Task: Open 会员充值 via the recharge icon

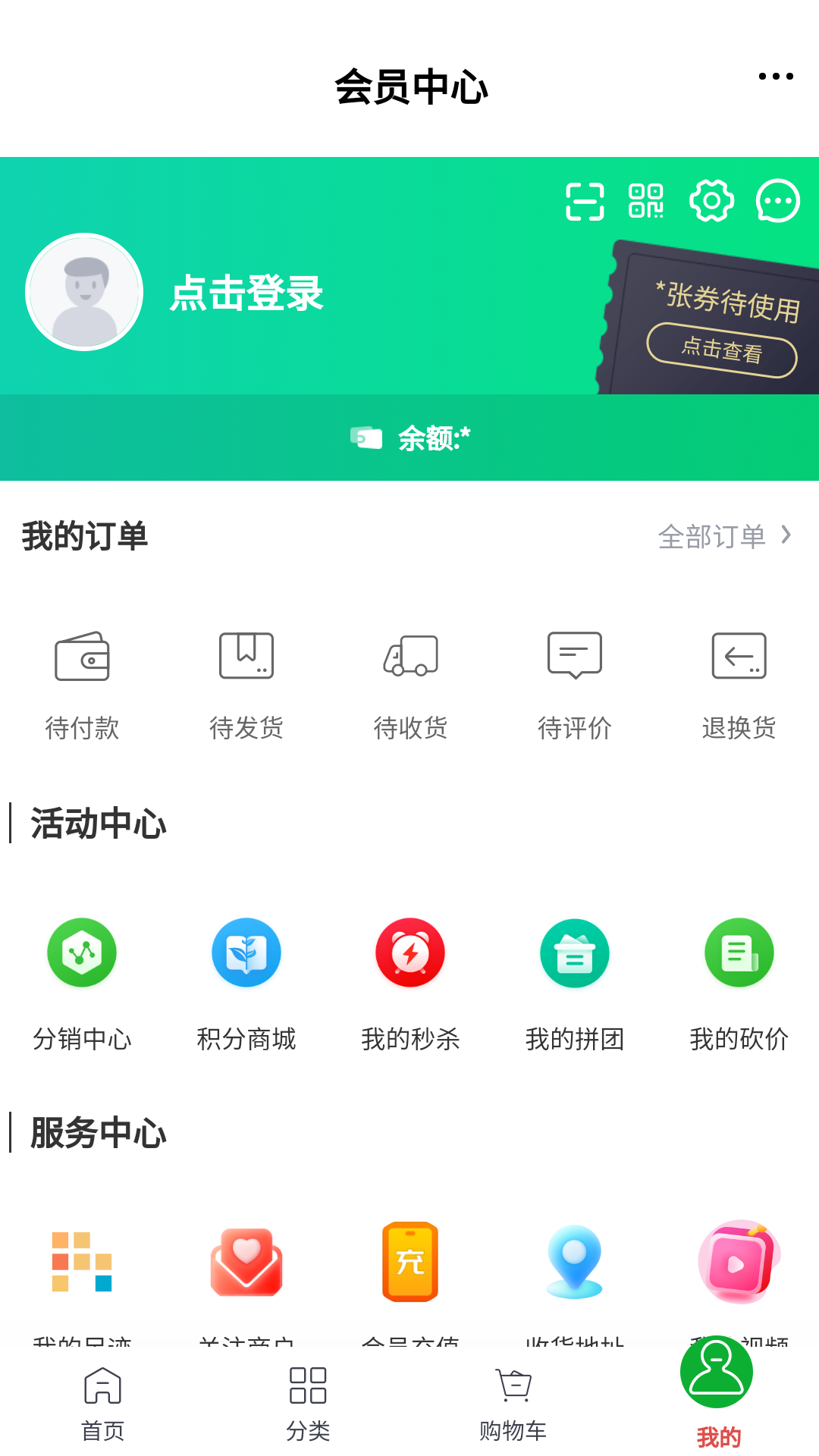Action: point(409,1263)
